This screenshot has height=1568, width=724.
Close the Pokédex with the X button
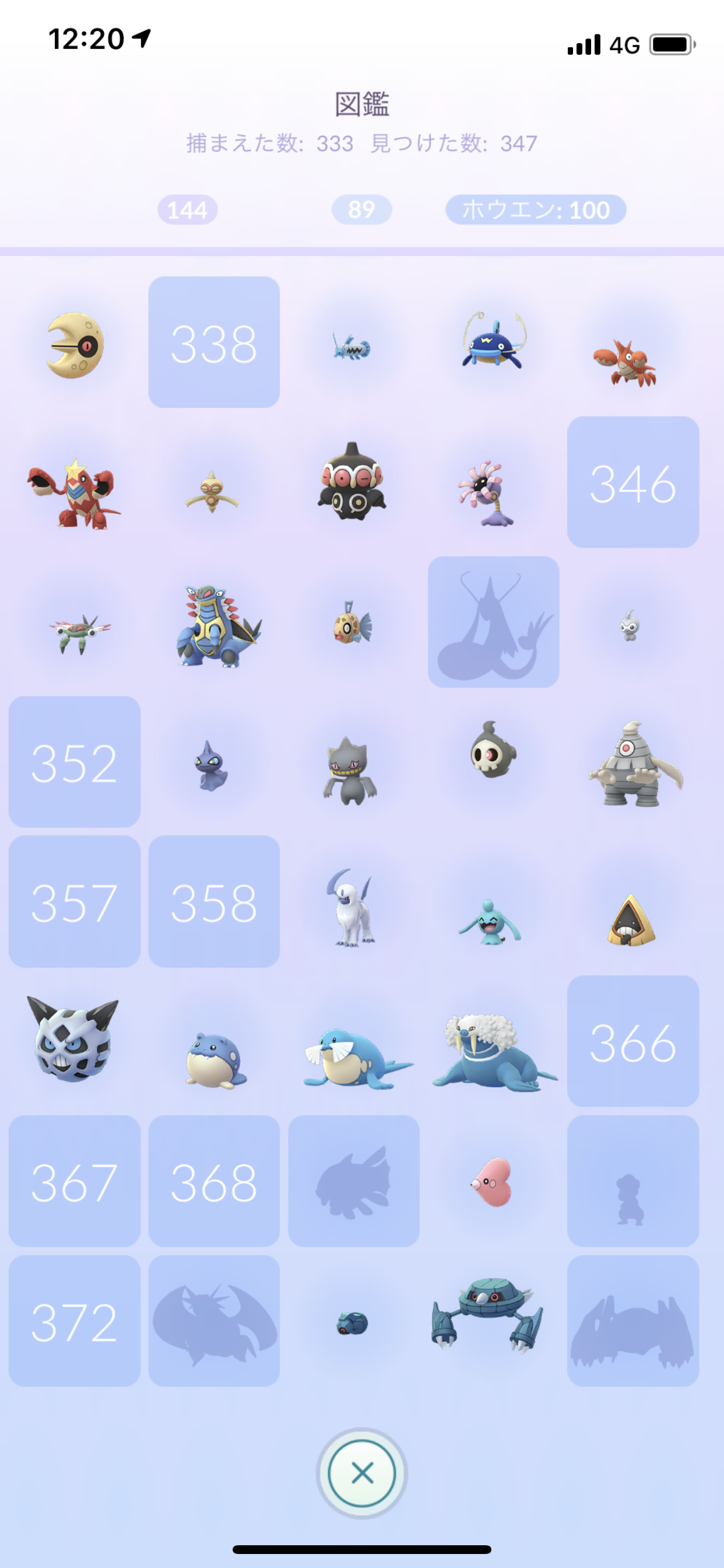point(362,1473)
